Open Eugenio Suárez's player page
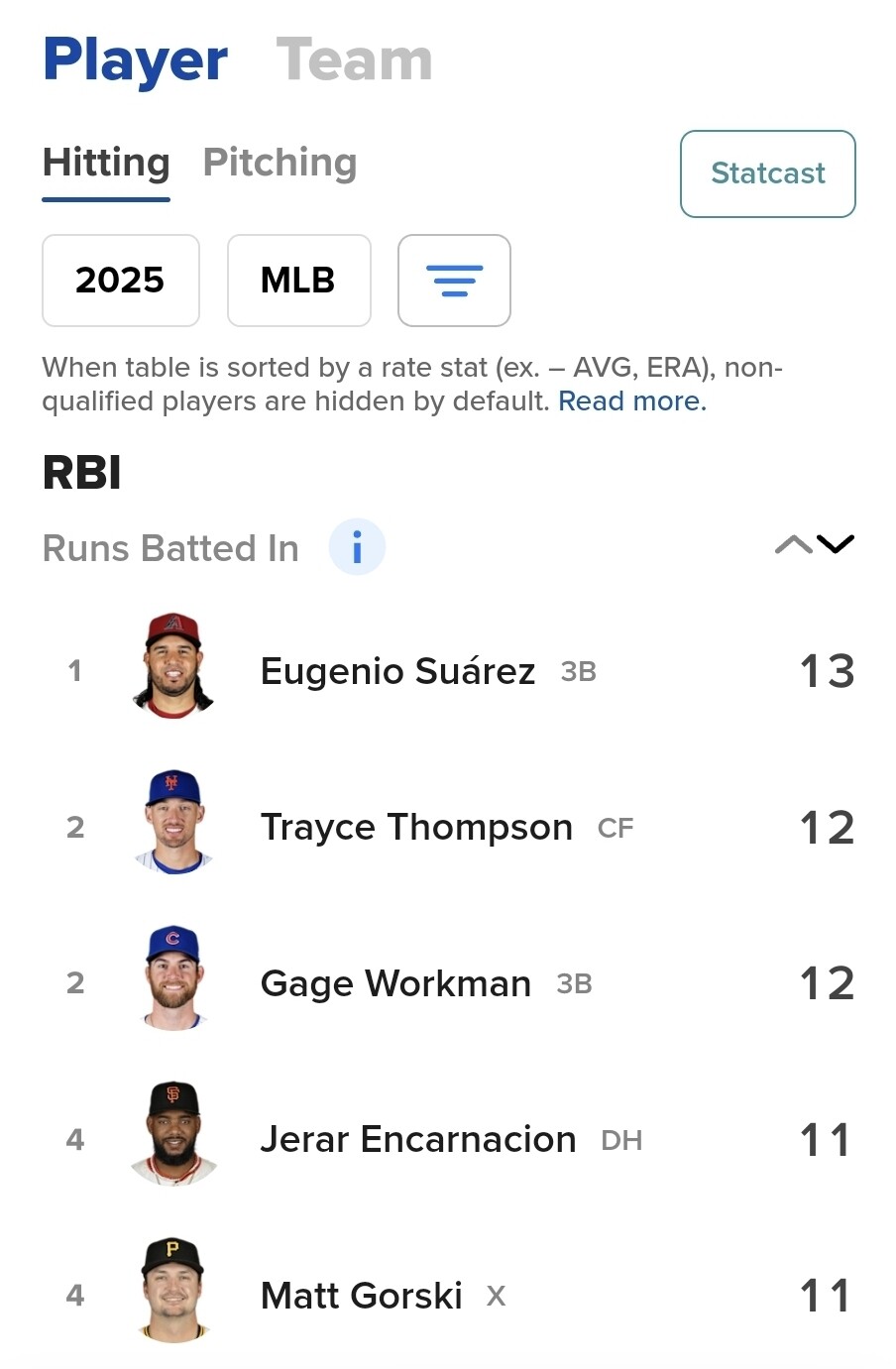The image size is (896, 1369). coord(397,671)
